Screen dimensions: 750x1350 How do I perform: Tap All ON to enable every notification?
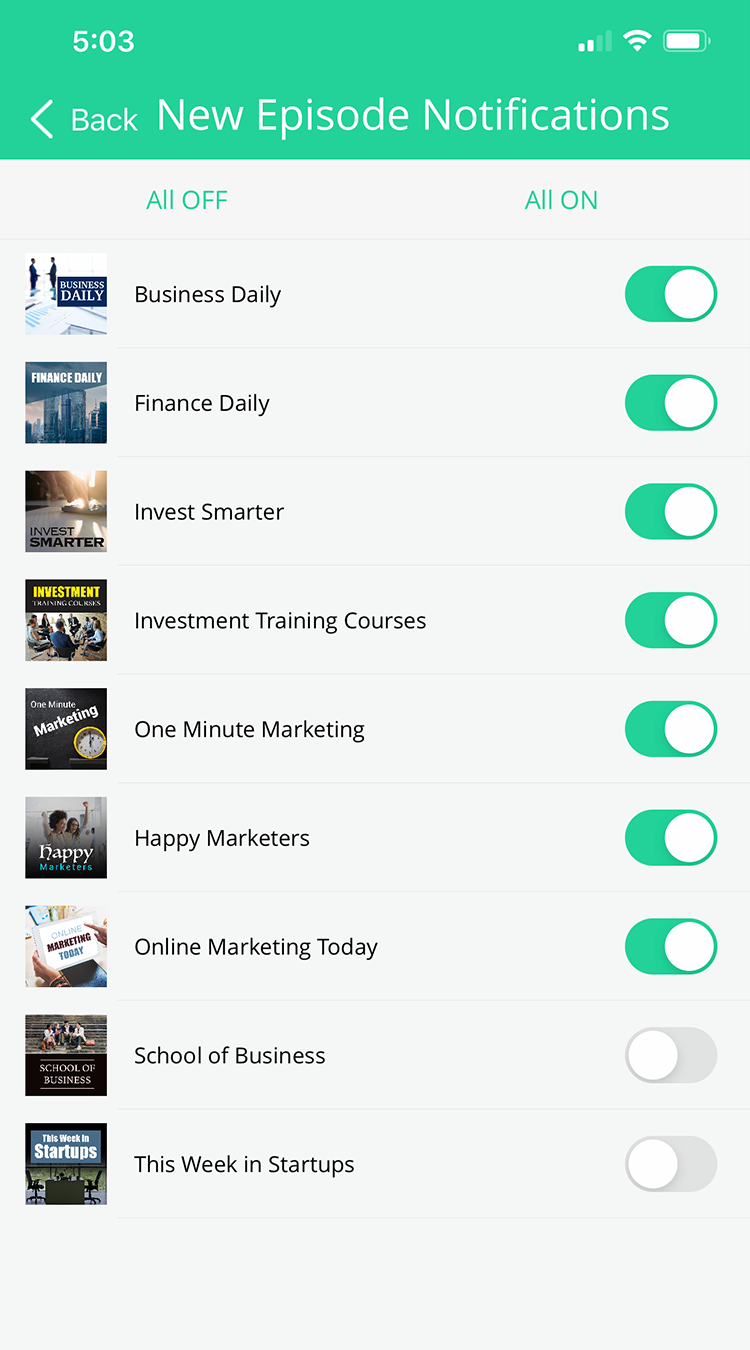tap(561, 199)
